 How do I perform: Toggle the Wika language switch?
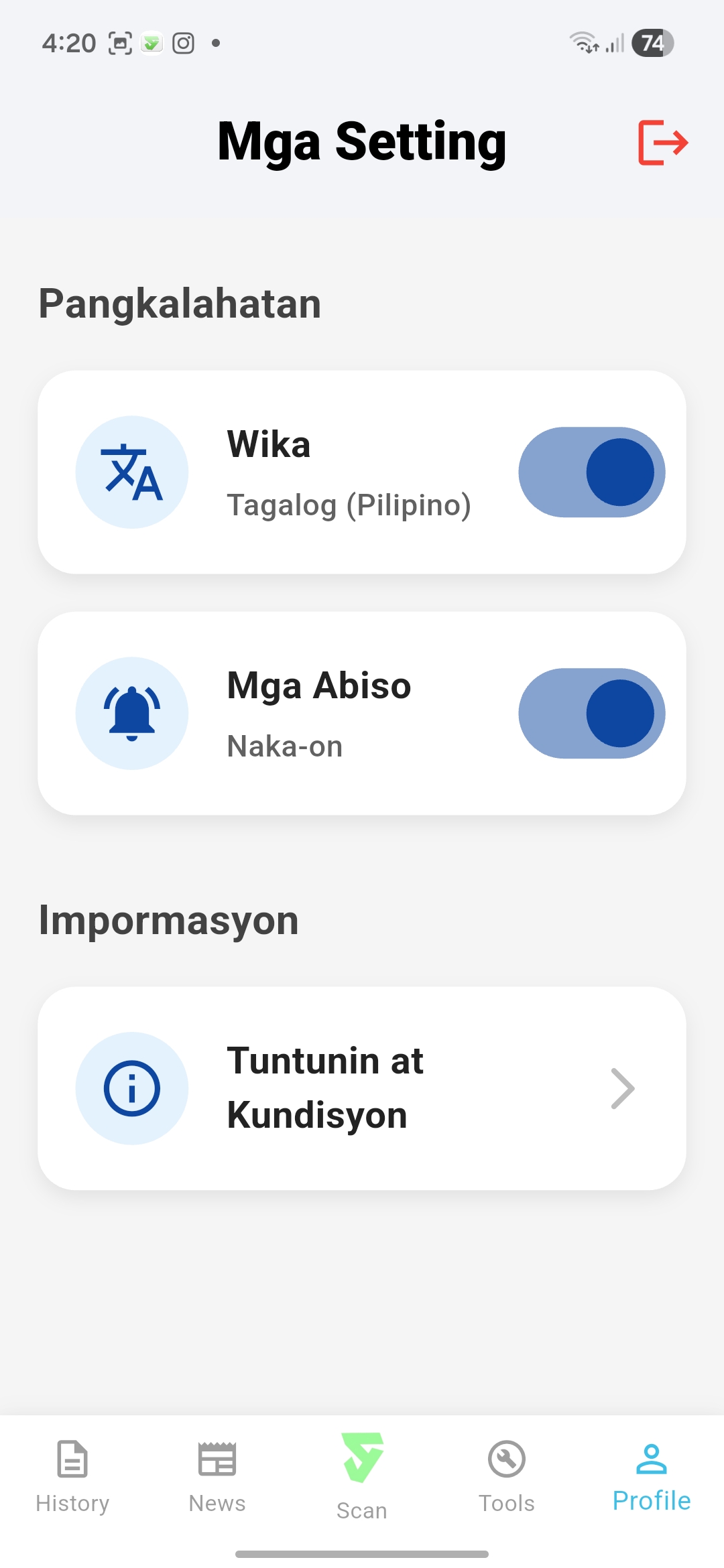[591, 472]
